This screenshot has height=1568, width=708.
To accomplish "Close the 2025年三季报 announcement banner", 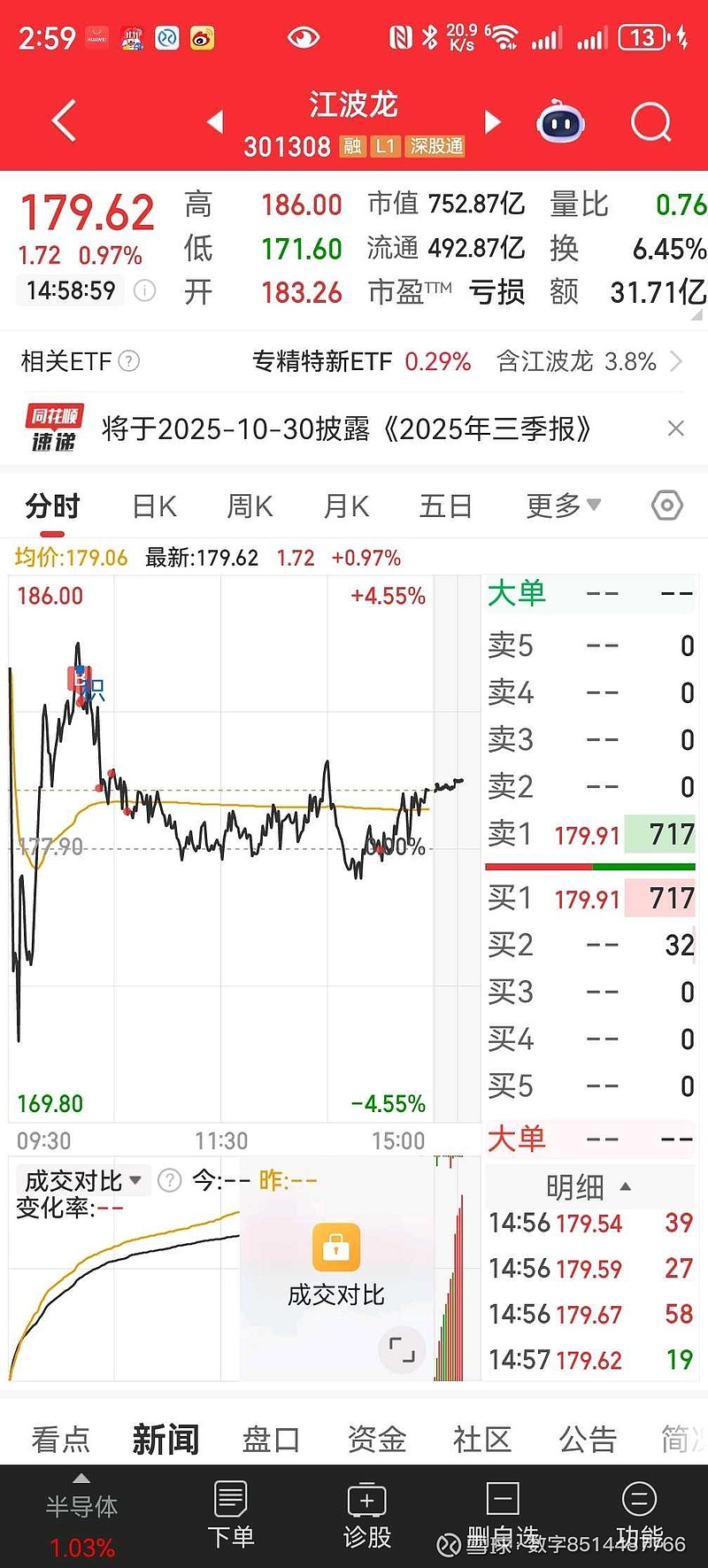I will (x=676, y=428).
